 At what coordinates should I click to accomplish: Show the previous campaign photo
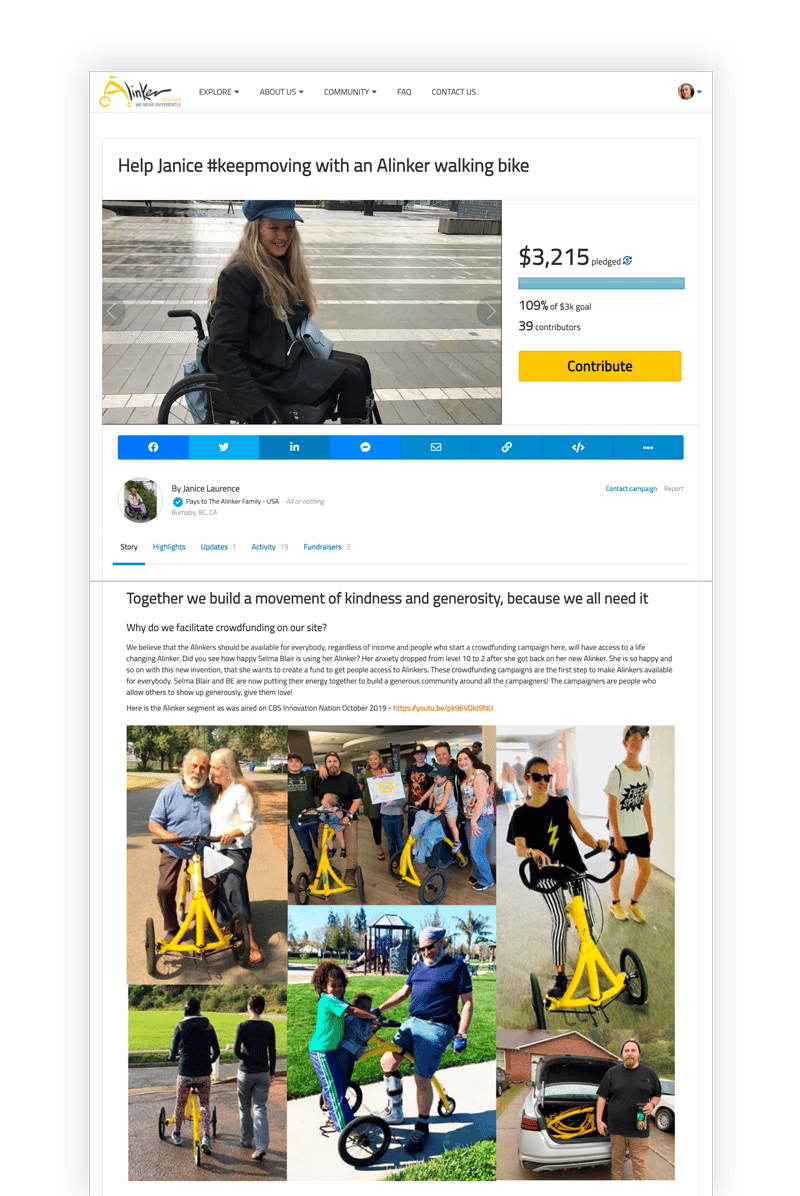point(113,312)
